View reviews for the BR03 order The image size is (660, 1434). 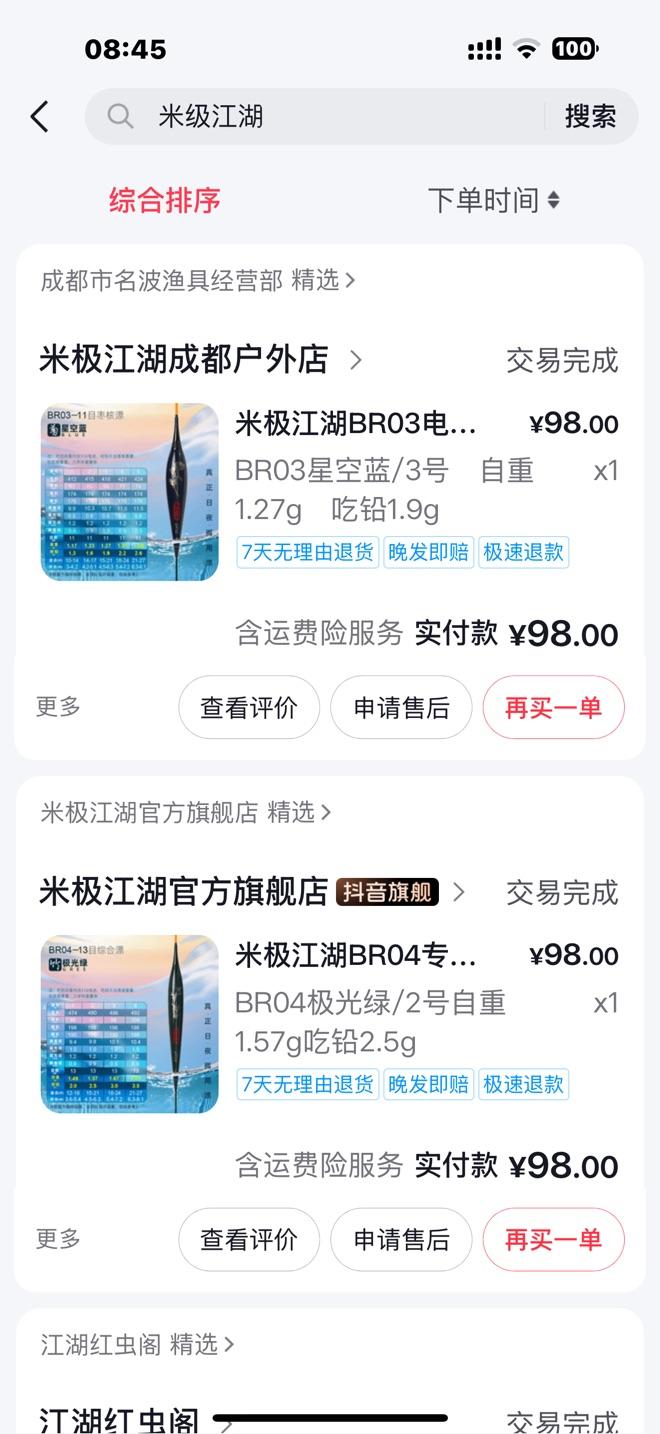click(249, 708)
